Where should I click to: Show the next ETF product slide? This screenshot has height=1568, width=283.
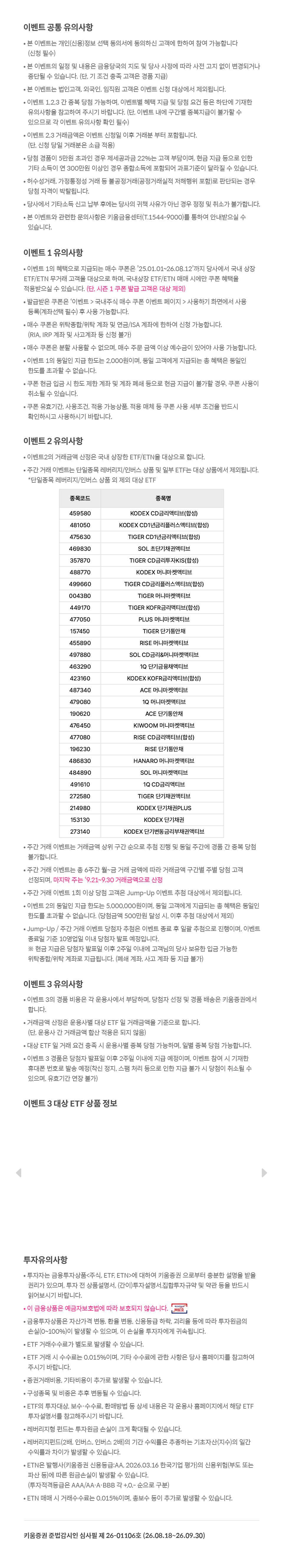[x=264, y=1173]
